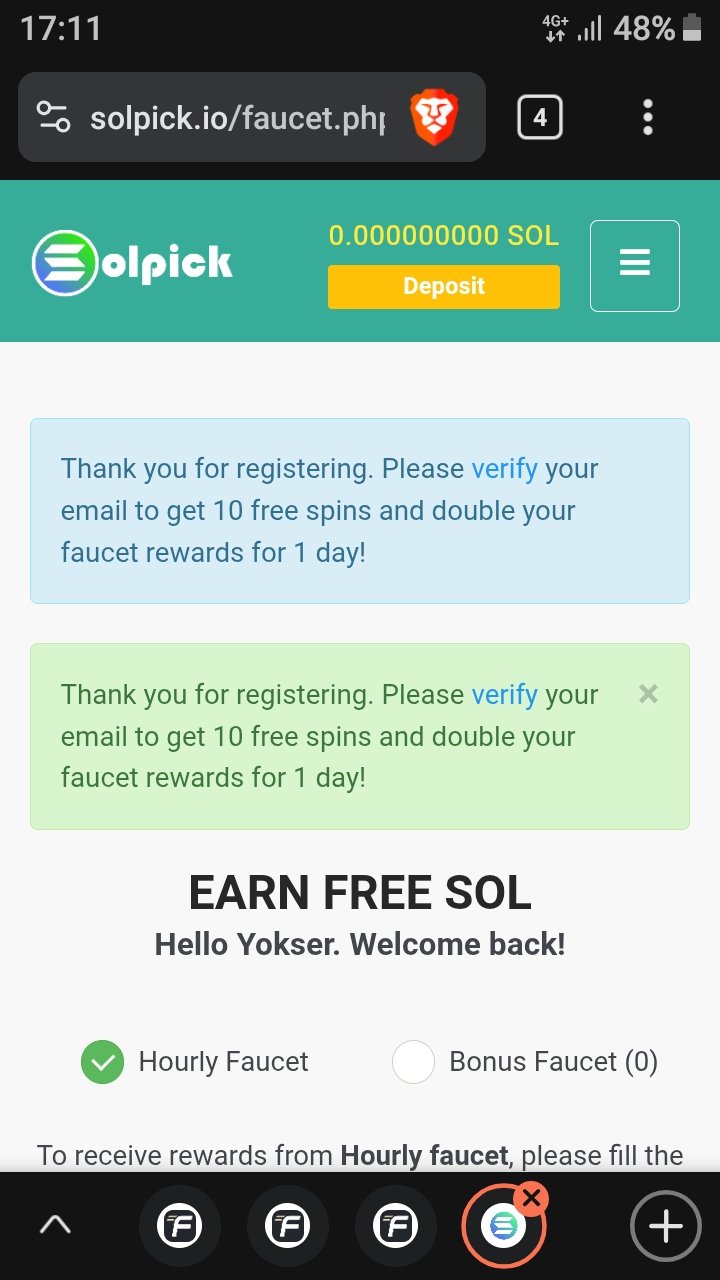Tap the yellow Deposit button

point(443,287)
